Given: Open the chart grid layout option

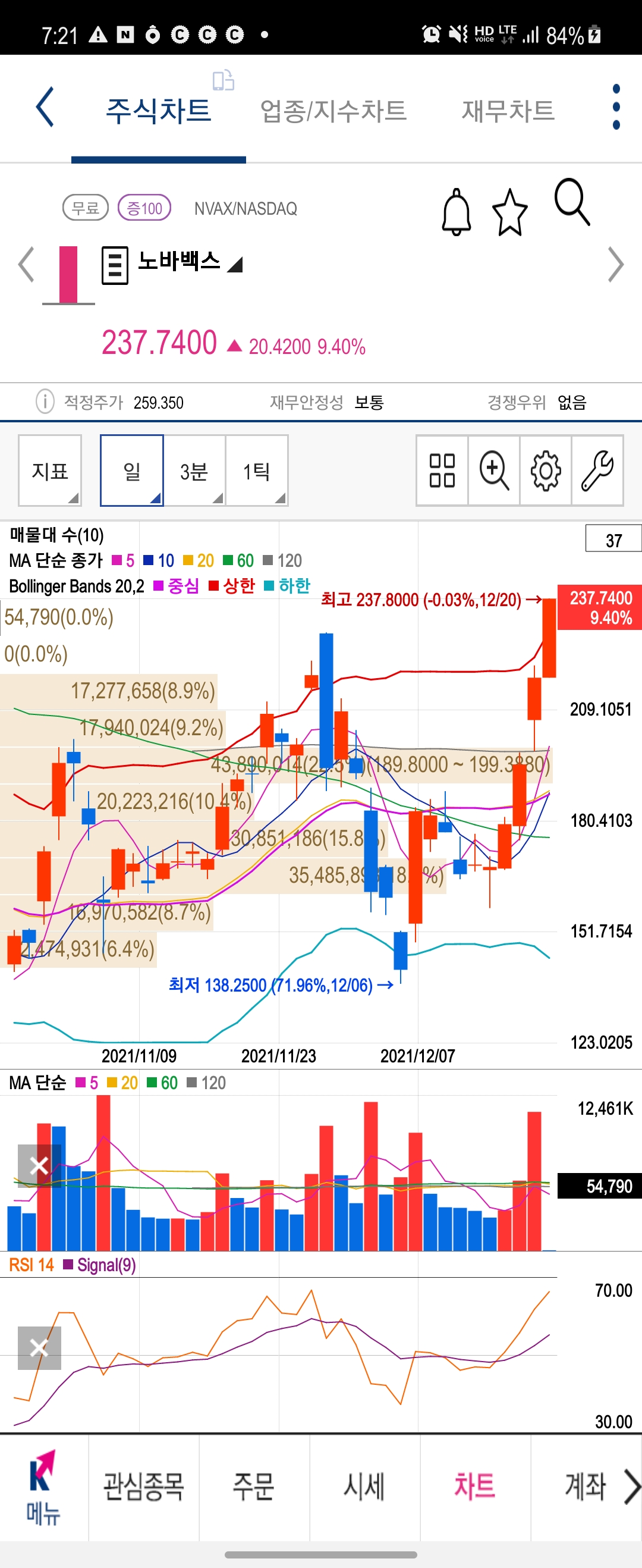Looking at the screenshot, I should (x=442, y=471).
